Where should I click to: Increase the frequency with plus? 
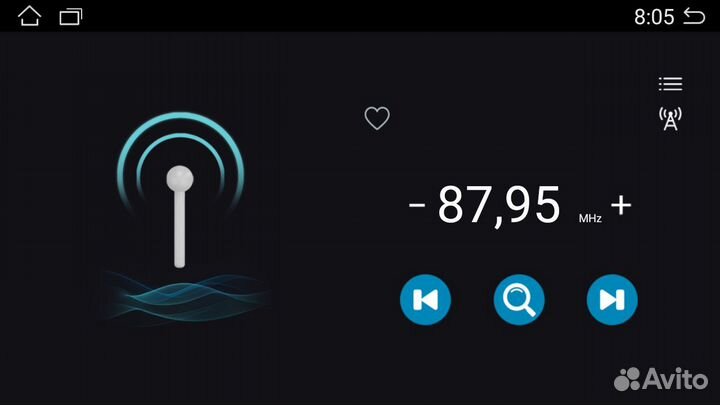(x=621, y=206)
